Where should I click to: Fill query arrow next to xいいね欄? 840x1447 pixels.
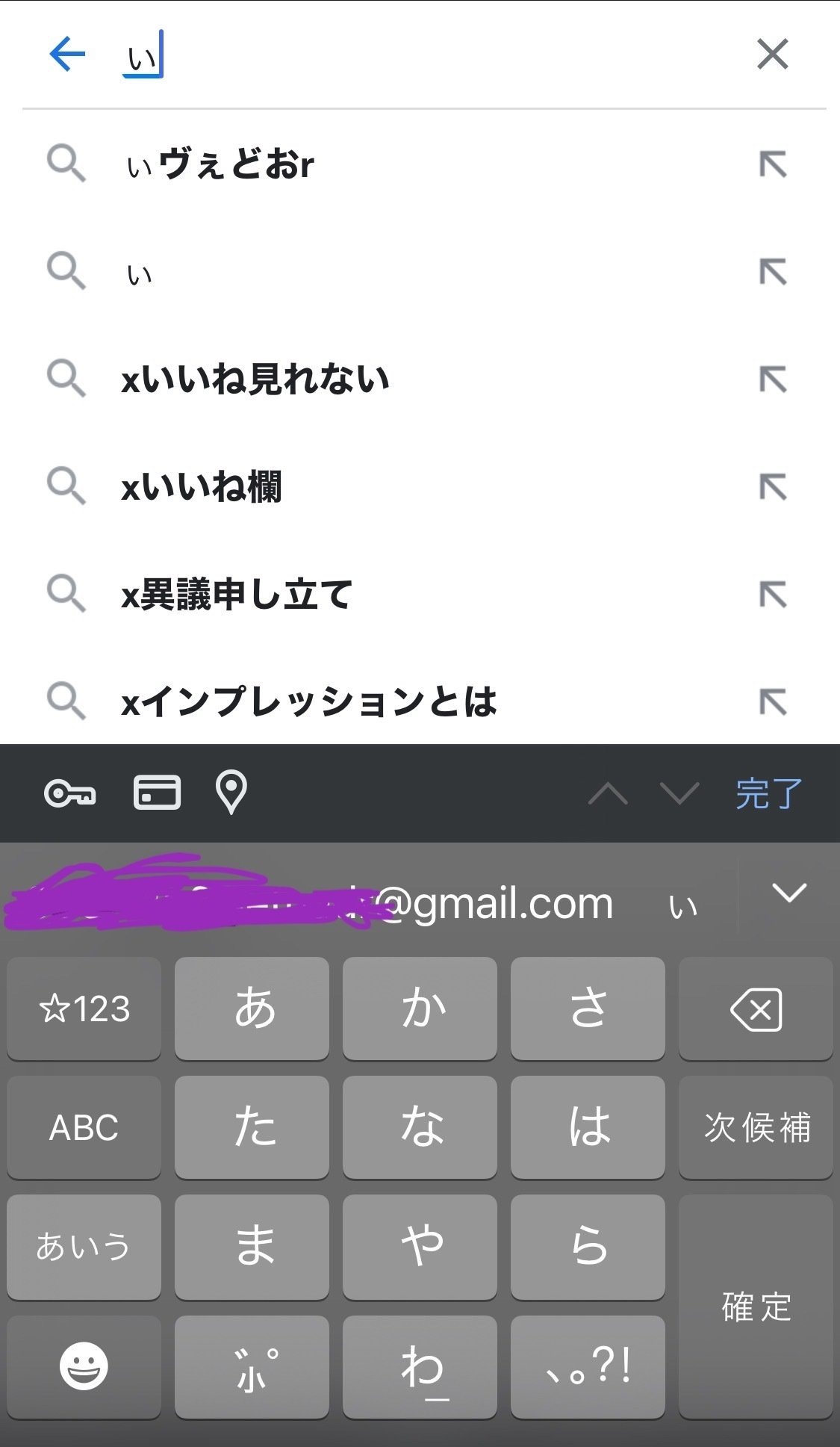(x=773, y=487)
